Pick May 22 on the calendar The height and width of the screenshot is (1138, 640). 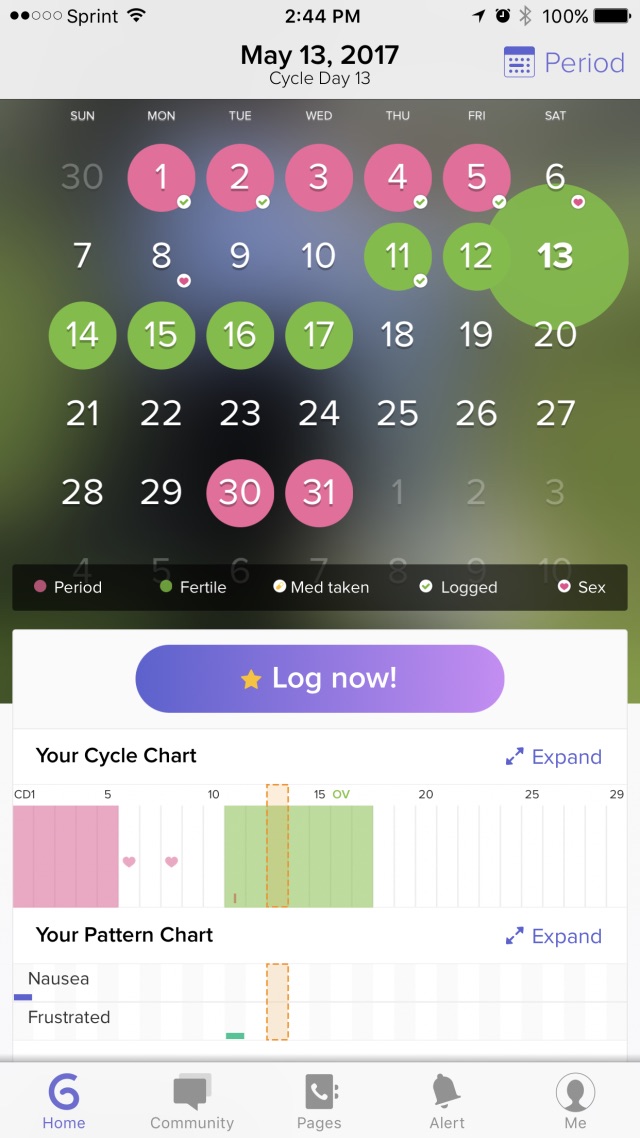click(x=161, y=413)
